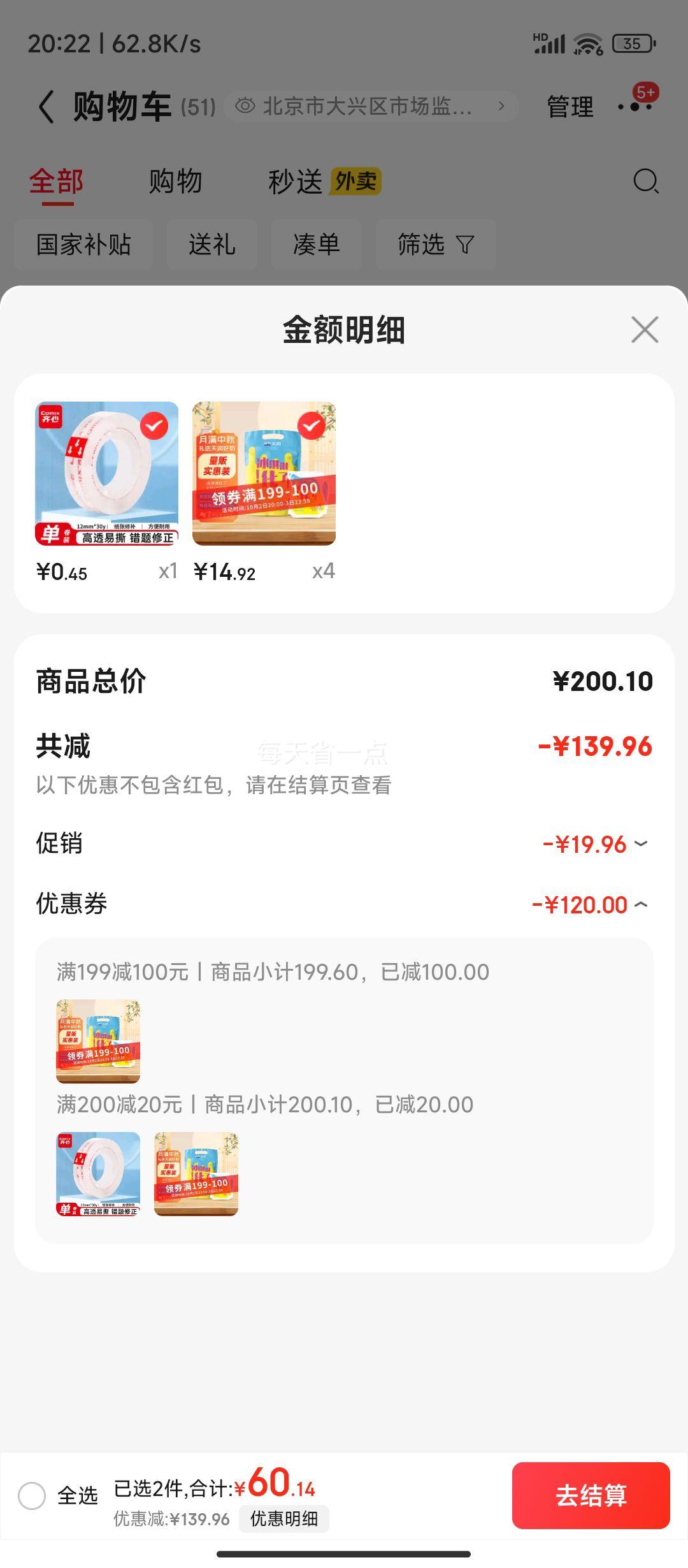Go back from the 购物车 page
Viewport: 688px width, 1568px height.
[x=46, y=106]
